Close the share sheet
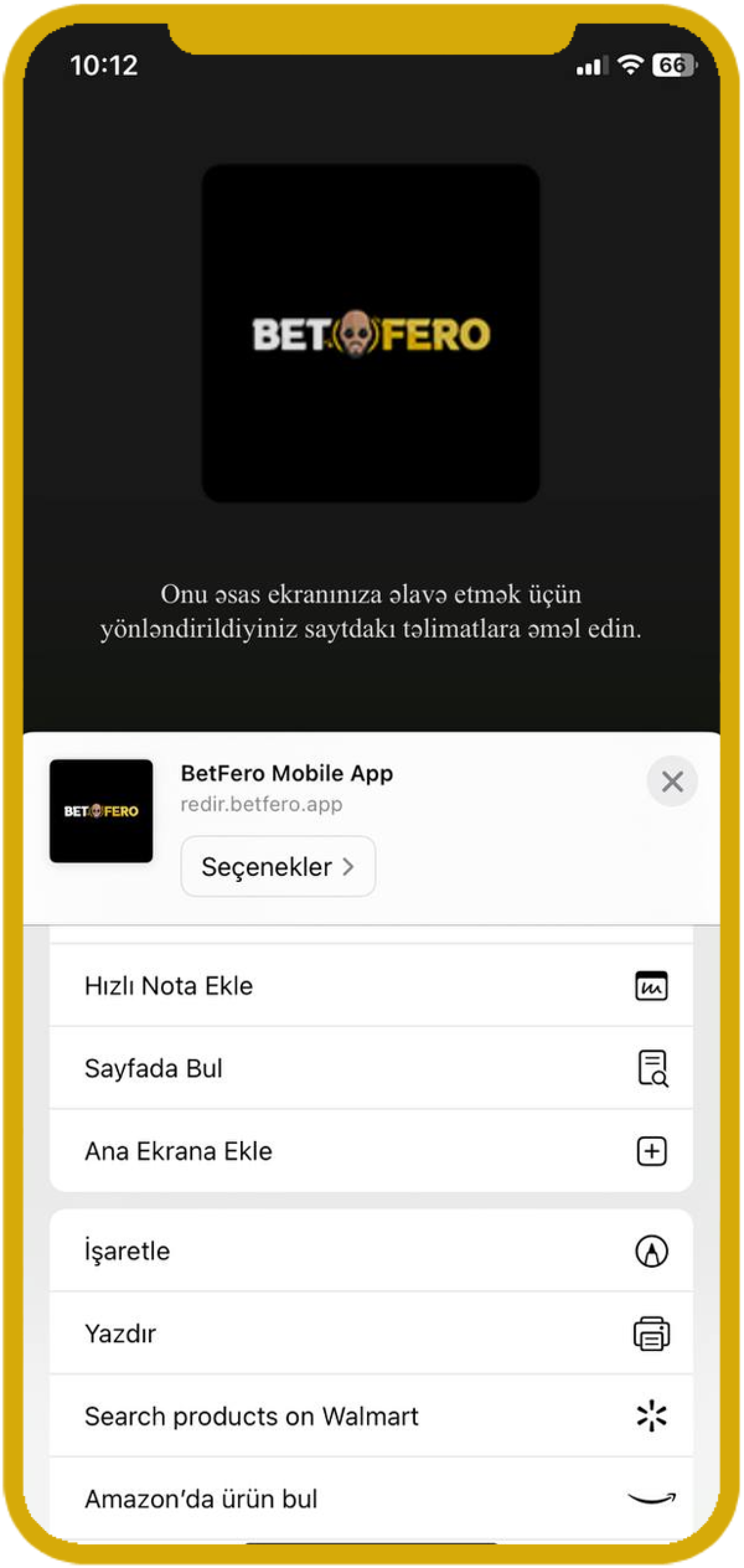This screenshot has width=744, height=1568. point(672,781)
